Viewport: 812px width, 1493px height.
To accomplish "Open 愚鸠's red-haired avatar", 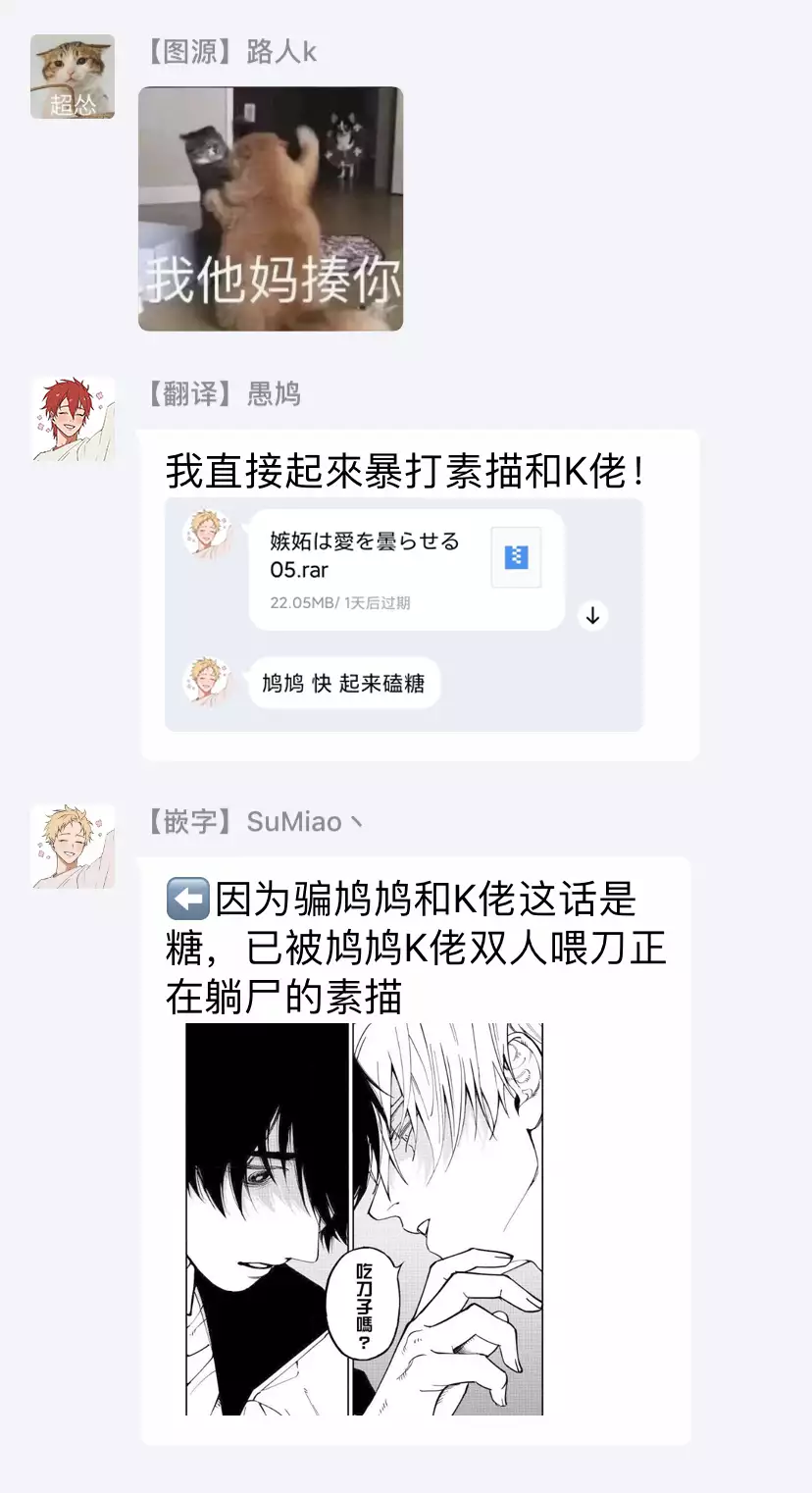I will 73,419.
